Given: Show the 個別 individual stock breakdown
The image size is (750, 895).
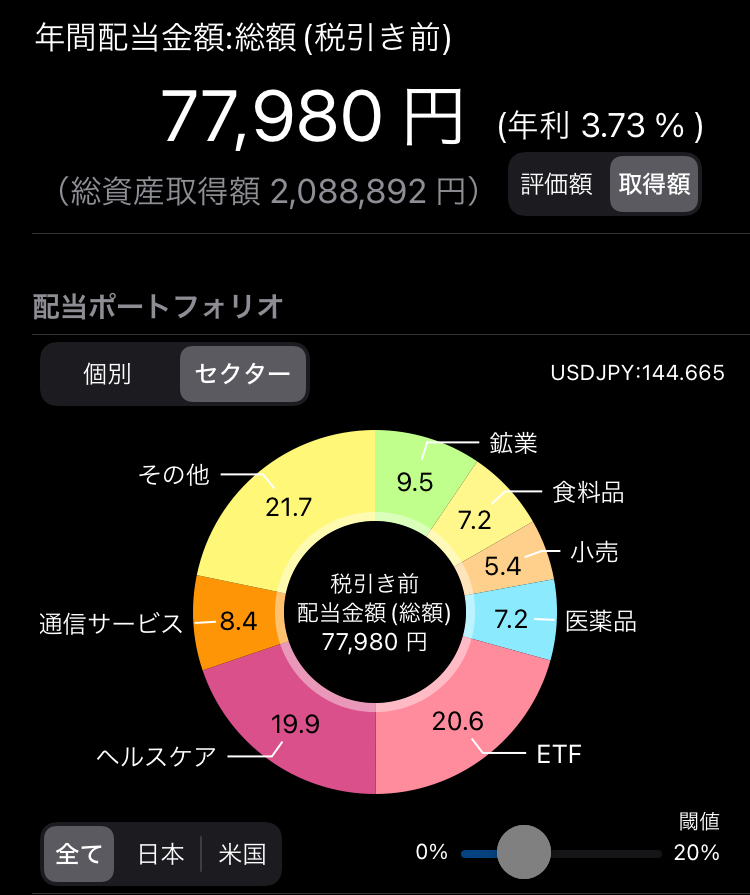Looking at the screenshot, I should [x=108, y=374].
